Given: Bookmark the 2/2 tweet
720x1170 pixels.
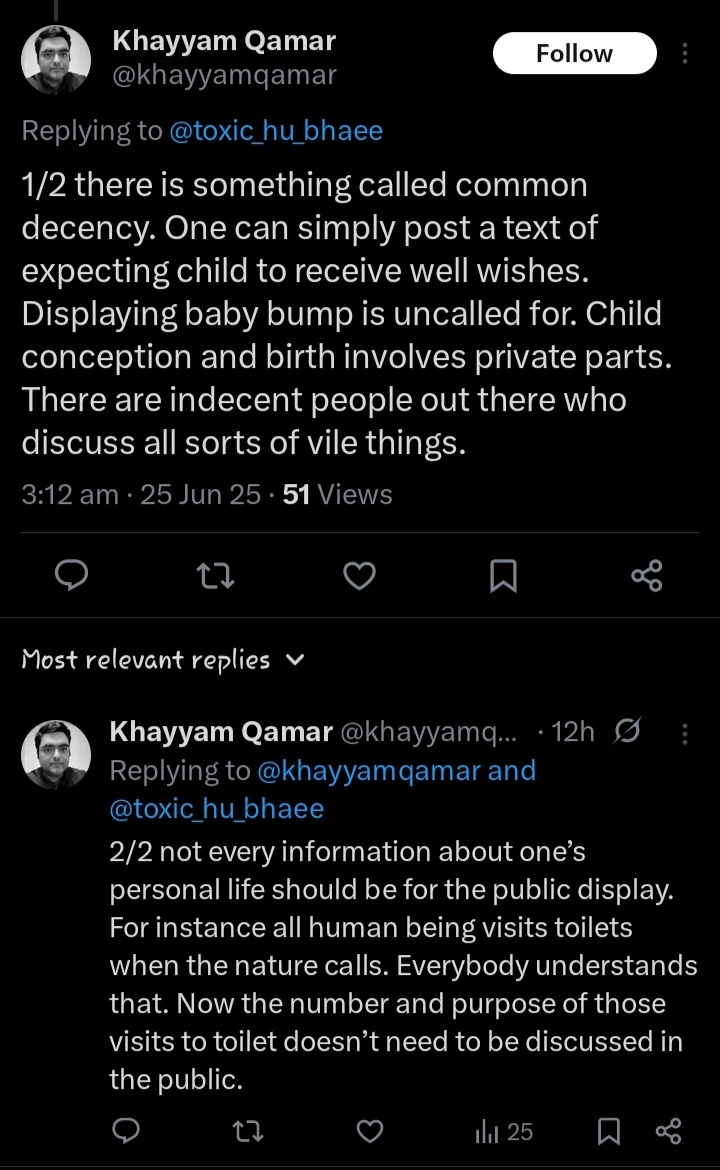Looking at the screenshot, I should pyautogui.click(x=609, y=1131).
